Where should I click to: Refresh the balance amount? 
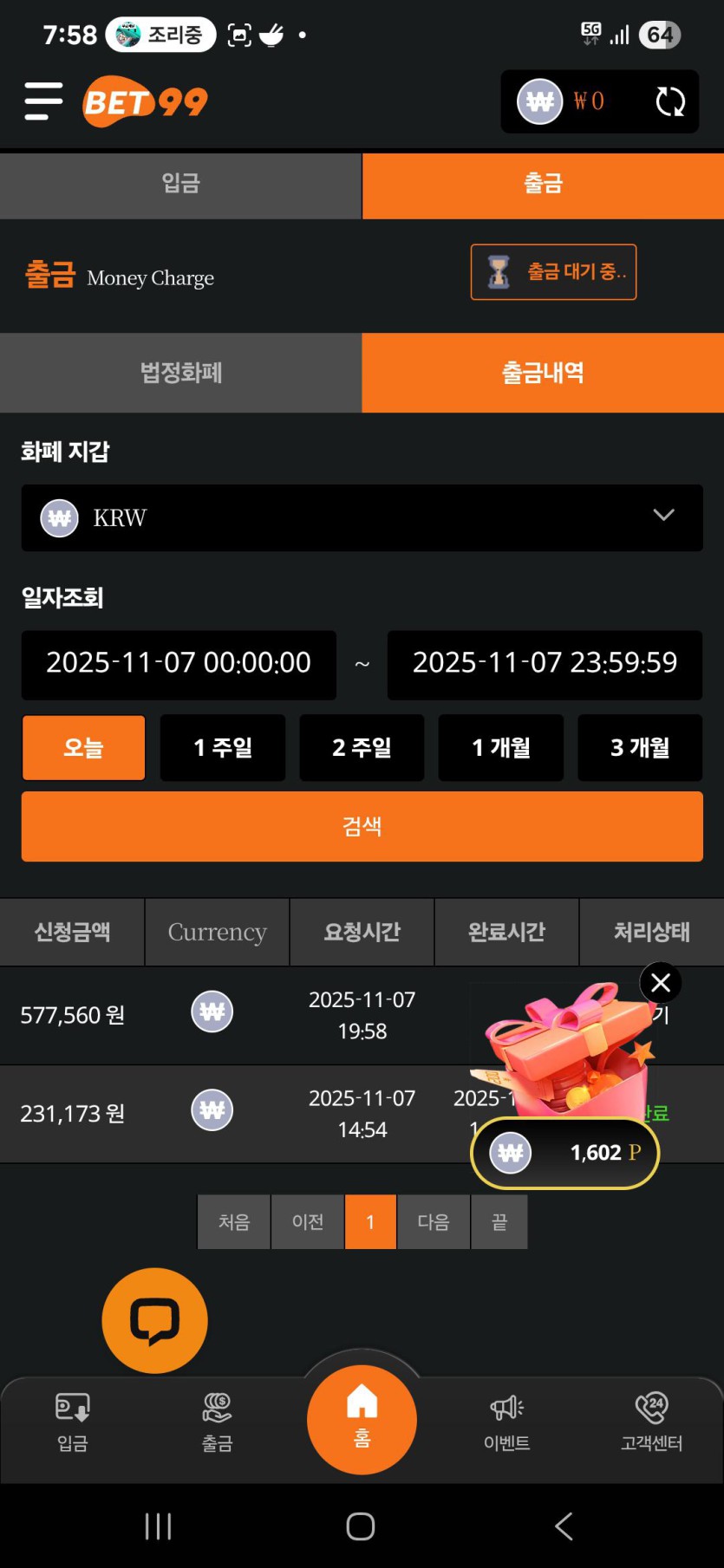(x=669, y=101)
